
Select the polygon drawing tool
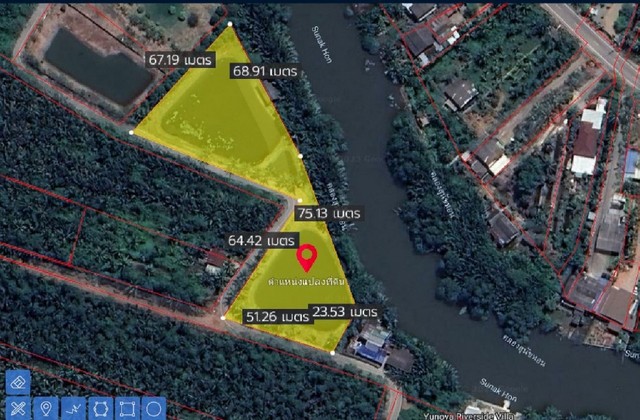tap(100, 408)
